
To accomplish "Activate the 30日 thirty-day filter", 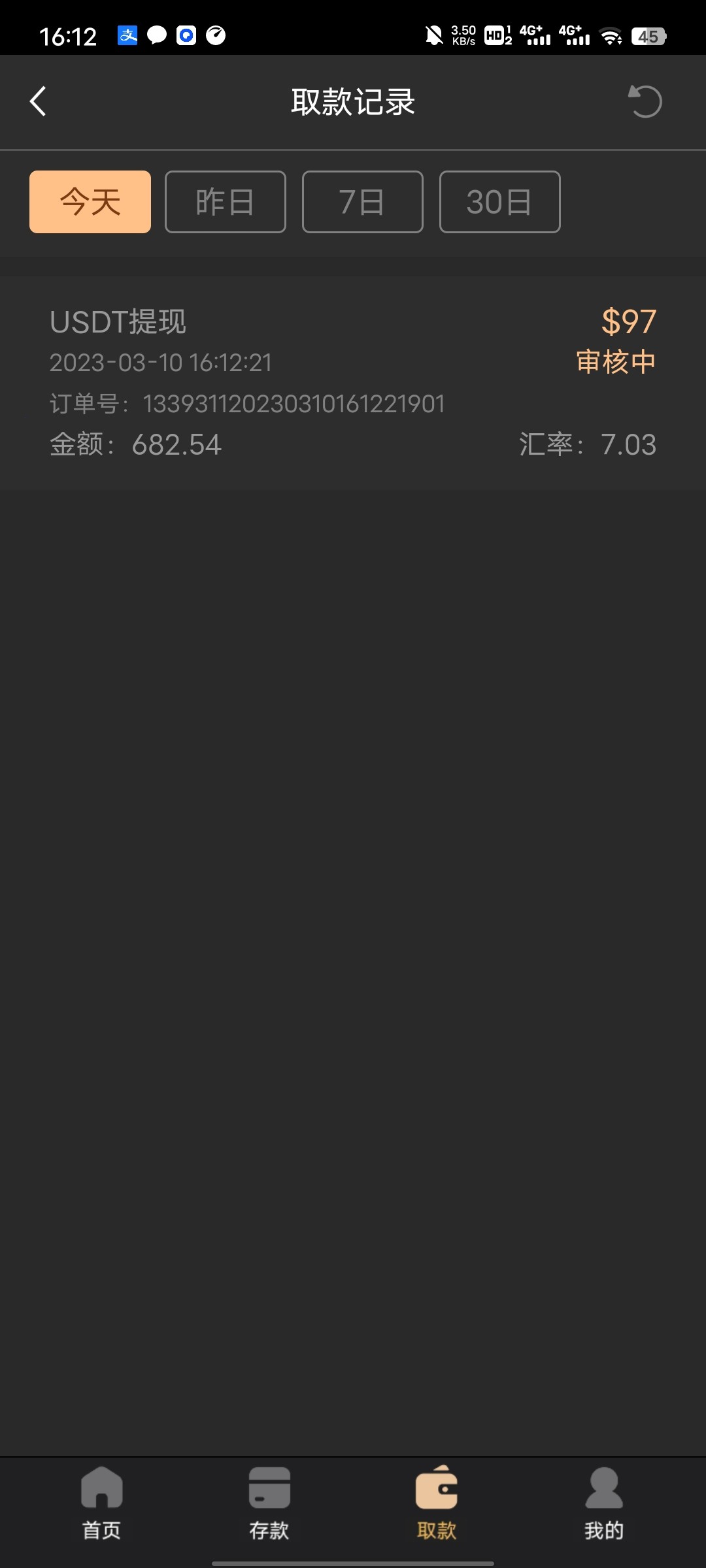I will pos(500,202).
